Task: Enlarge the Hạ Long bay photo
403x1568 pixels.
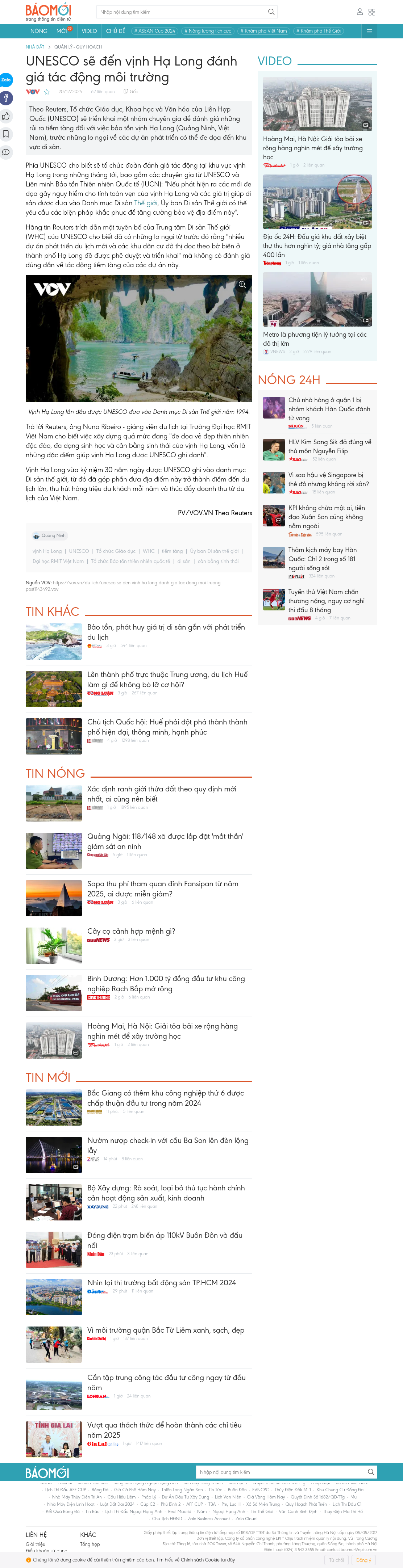Action: 242,285
